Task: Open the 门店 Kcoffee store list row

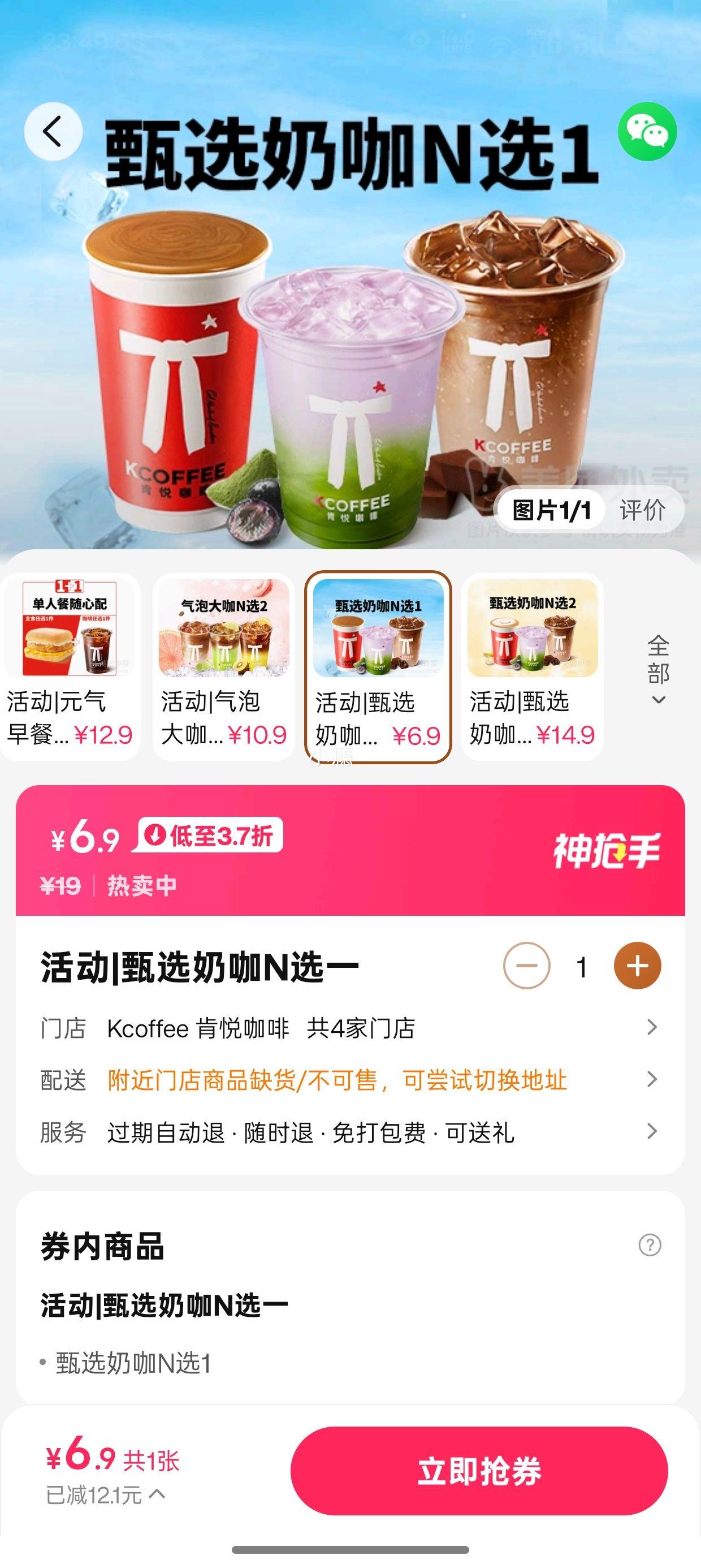Action: pos(350,1028)
